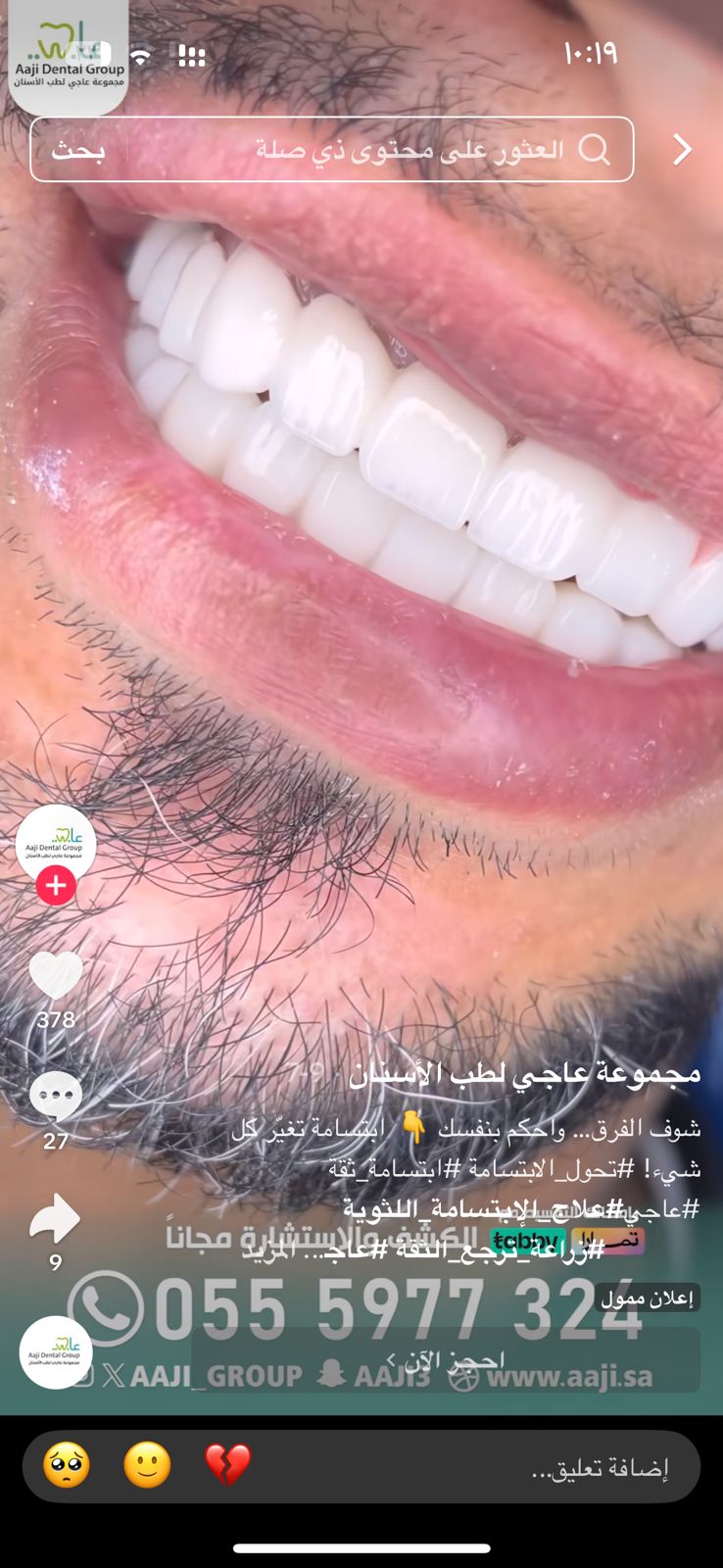Like the video with the heart icon
Screen dimensions: 723x1568
click(56, 976)
